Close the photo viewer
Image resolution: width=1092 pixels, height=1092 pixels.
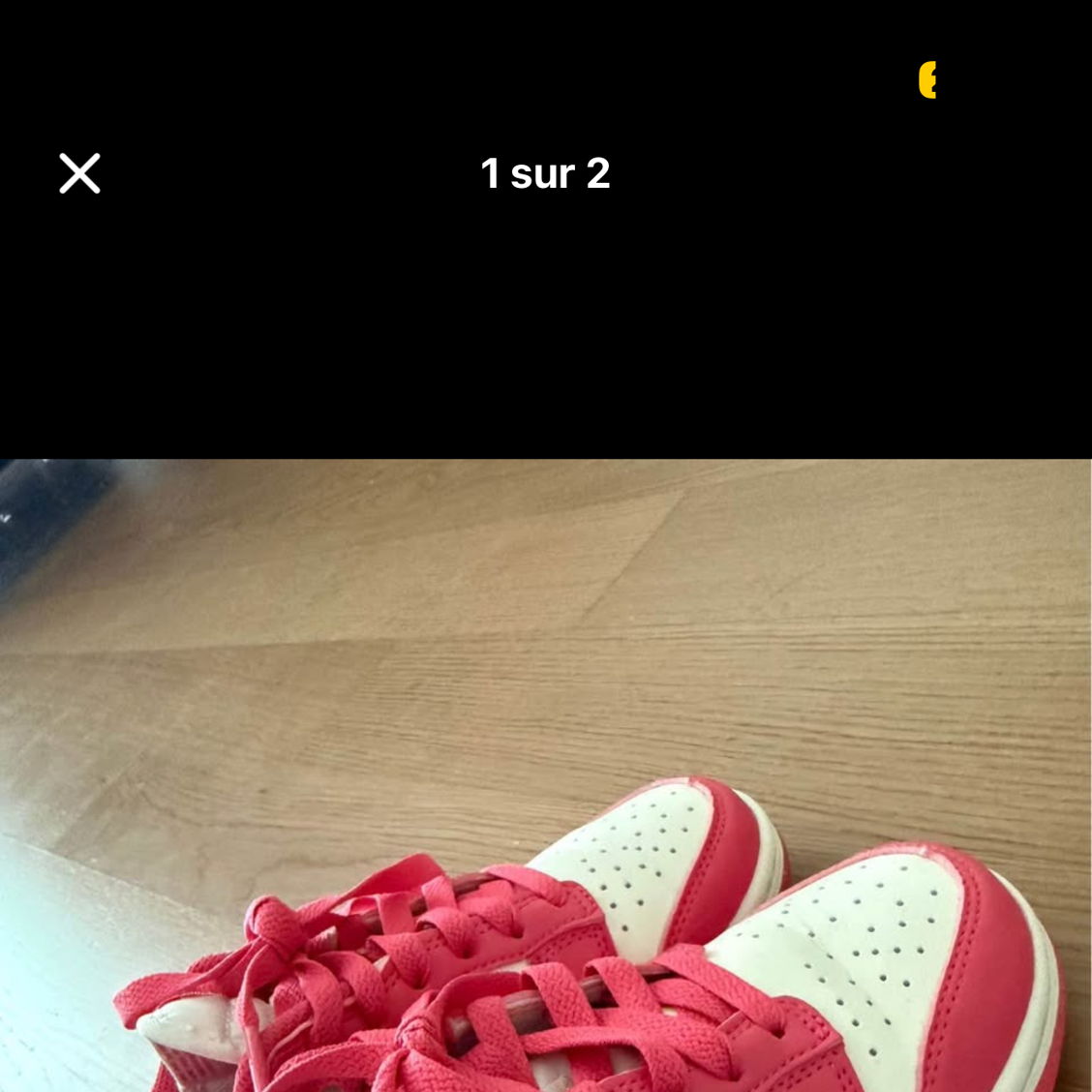coord(79,173)
